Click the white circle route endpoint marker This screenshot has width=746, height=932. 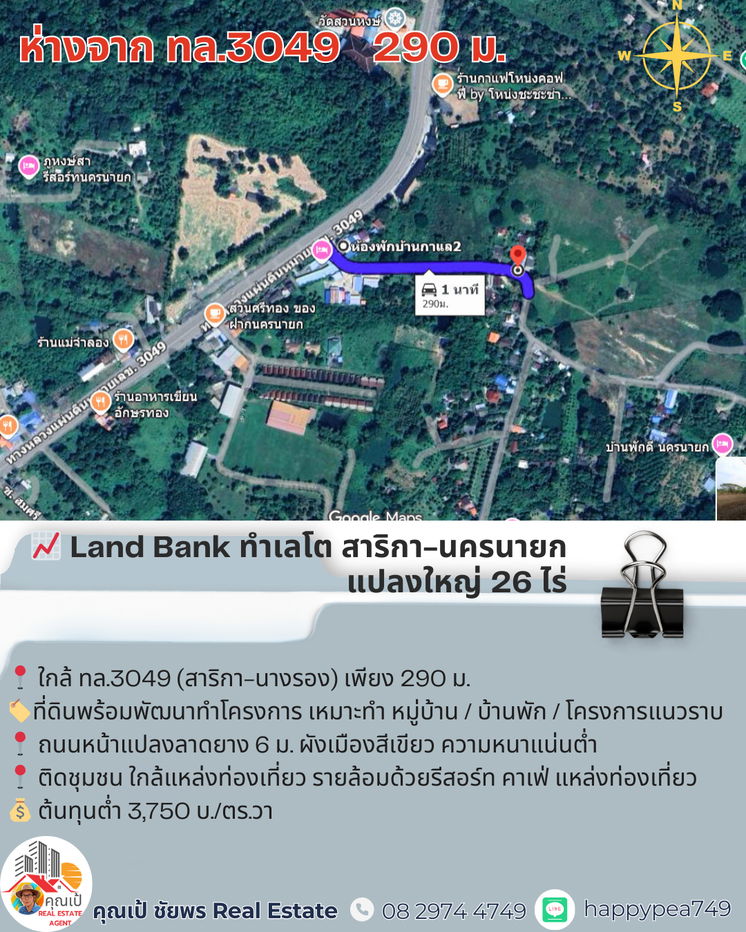519,271
